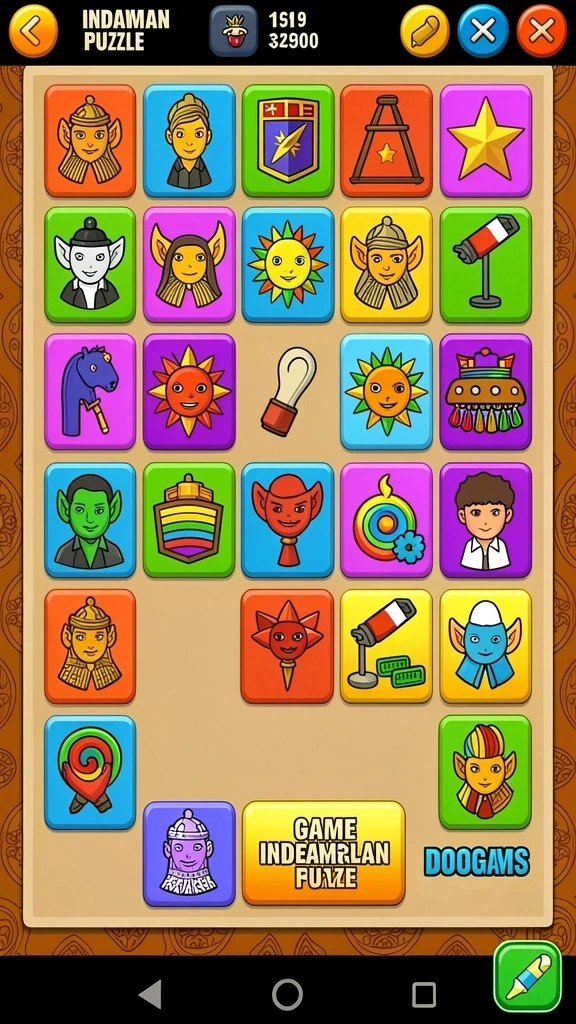Select the boy with curly brown hair
The width and height of the screenshot is (576, 1024).
485,520
